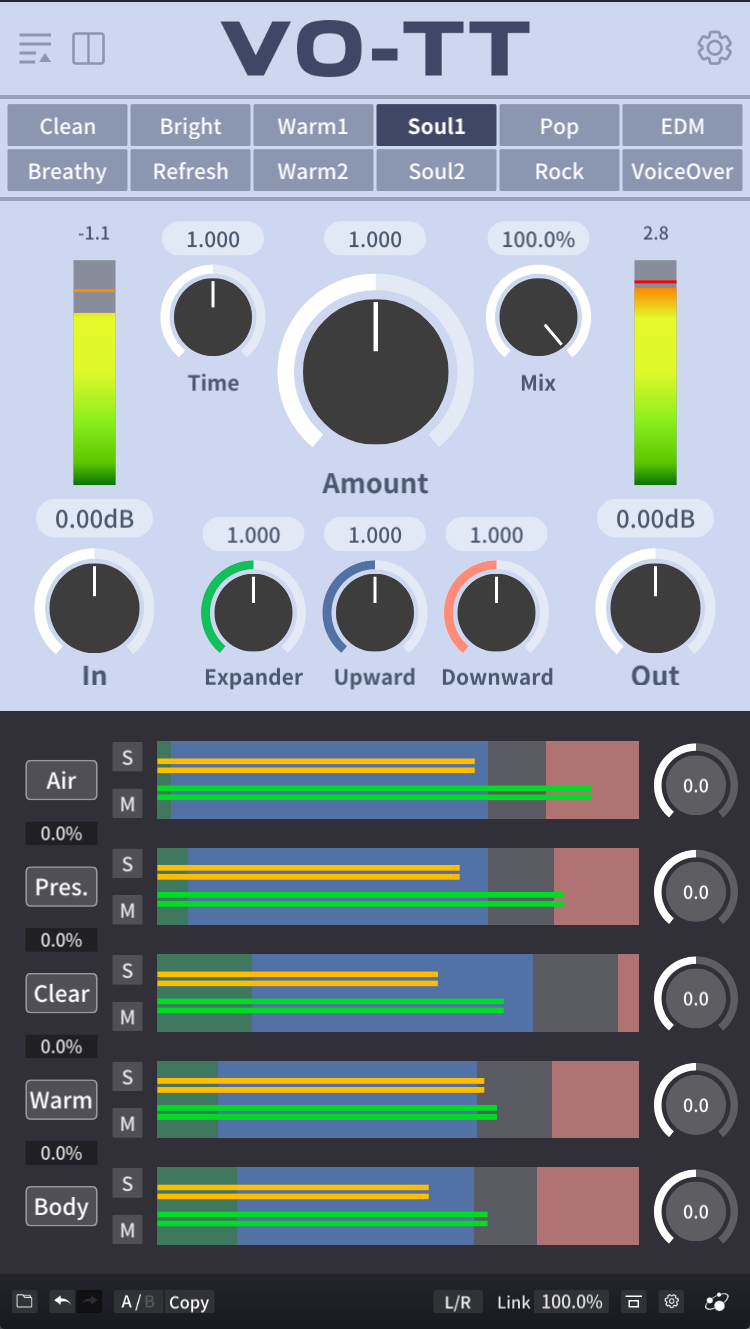Viewport: 750px width, 1329px height.
Task: Mute the Pres. band
Action: (x=127, y=910)
